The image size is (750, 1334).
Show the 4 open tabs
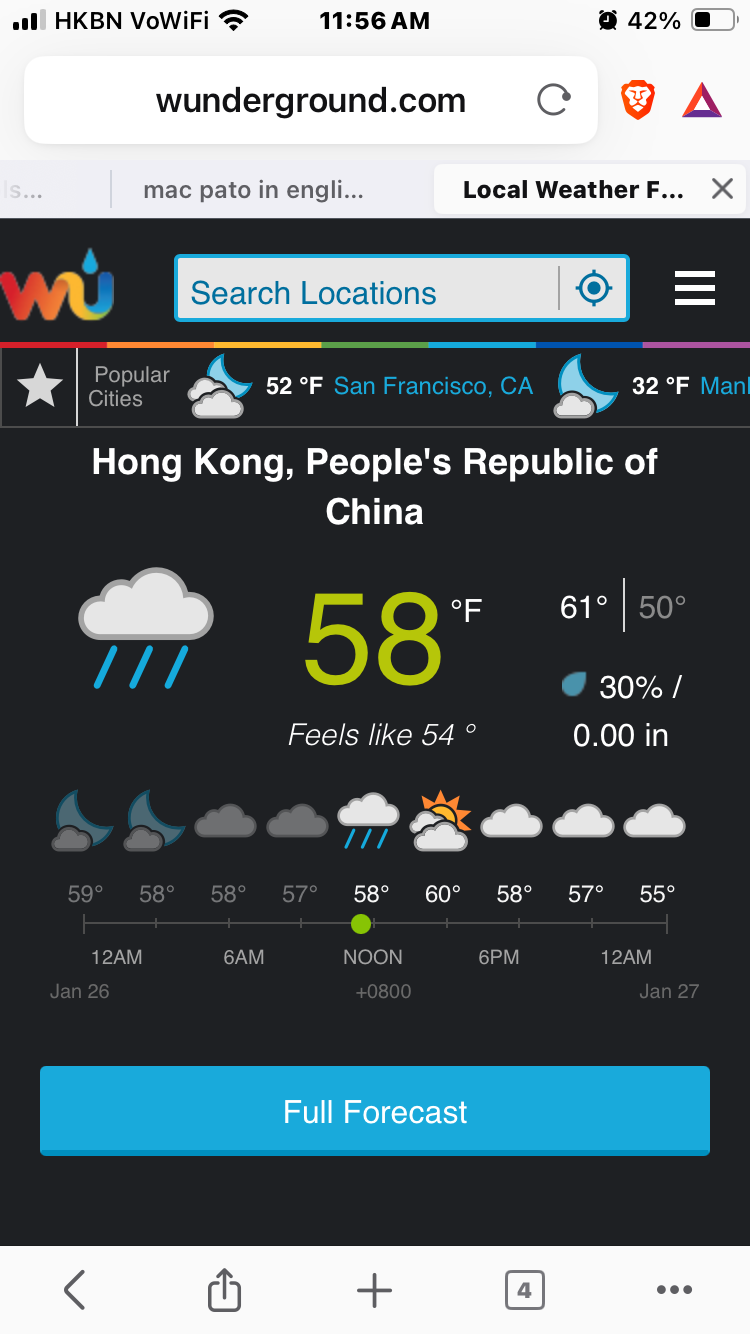coord(524,1290)
